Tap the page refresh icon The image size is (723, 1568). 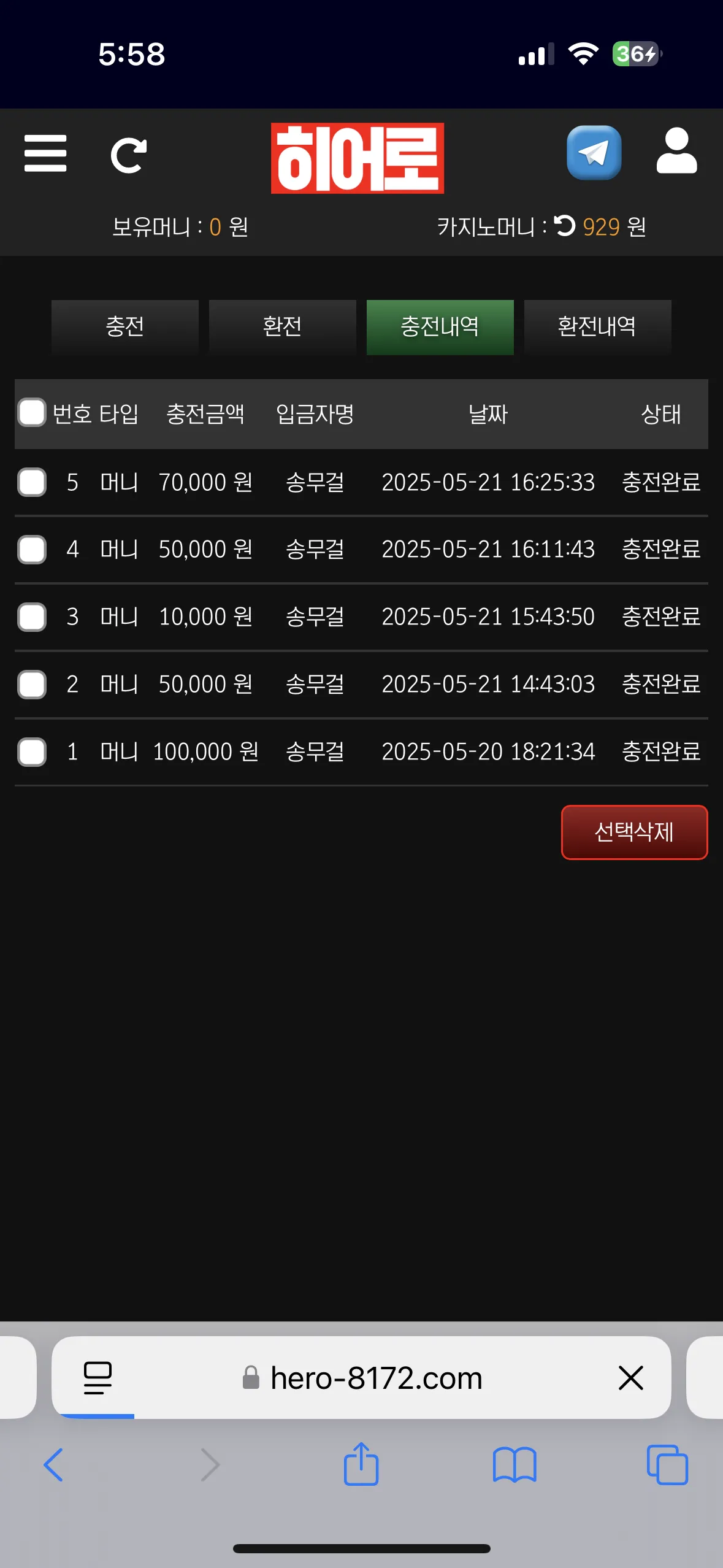point(128,156)
